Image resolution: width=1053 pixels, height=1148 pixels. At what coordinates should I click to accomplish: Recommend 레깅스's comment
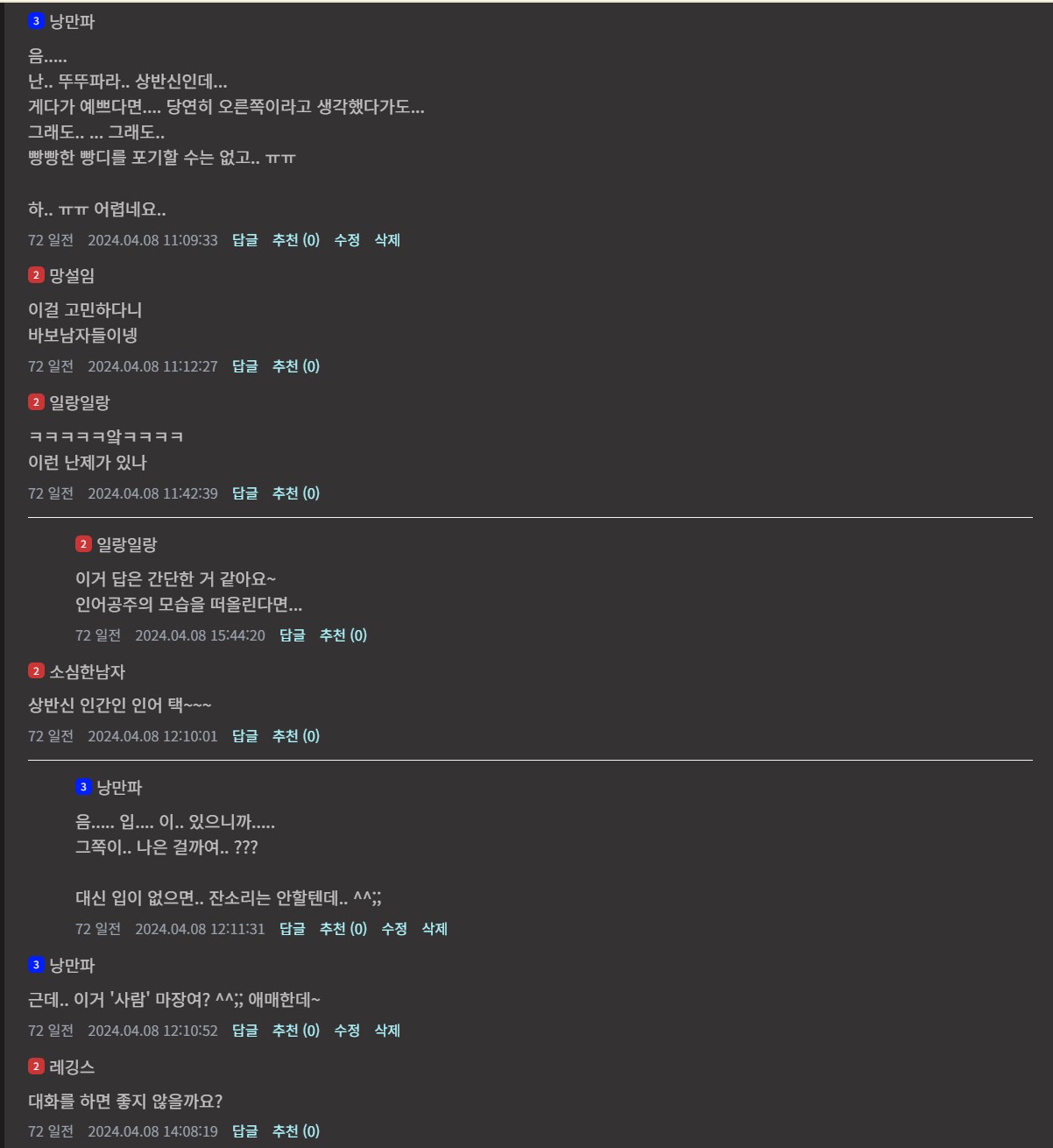pos(296,1131)
